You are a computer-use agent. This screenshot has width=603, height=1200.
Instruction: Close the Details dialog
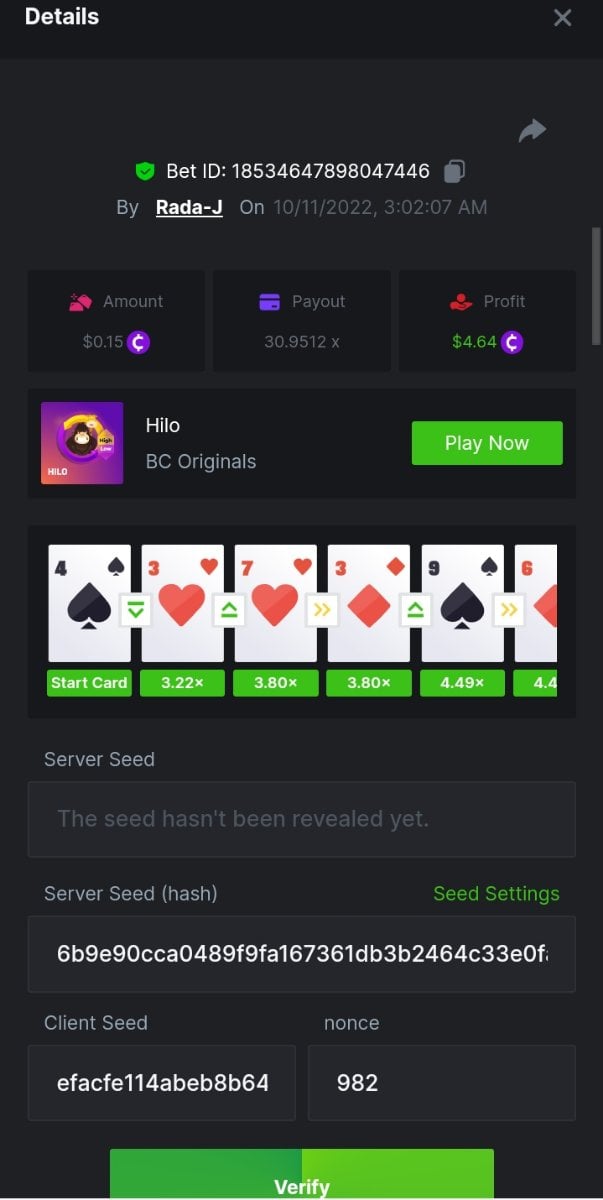[563, 18]
